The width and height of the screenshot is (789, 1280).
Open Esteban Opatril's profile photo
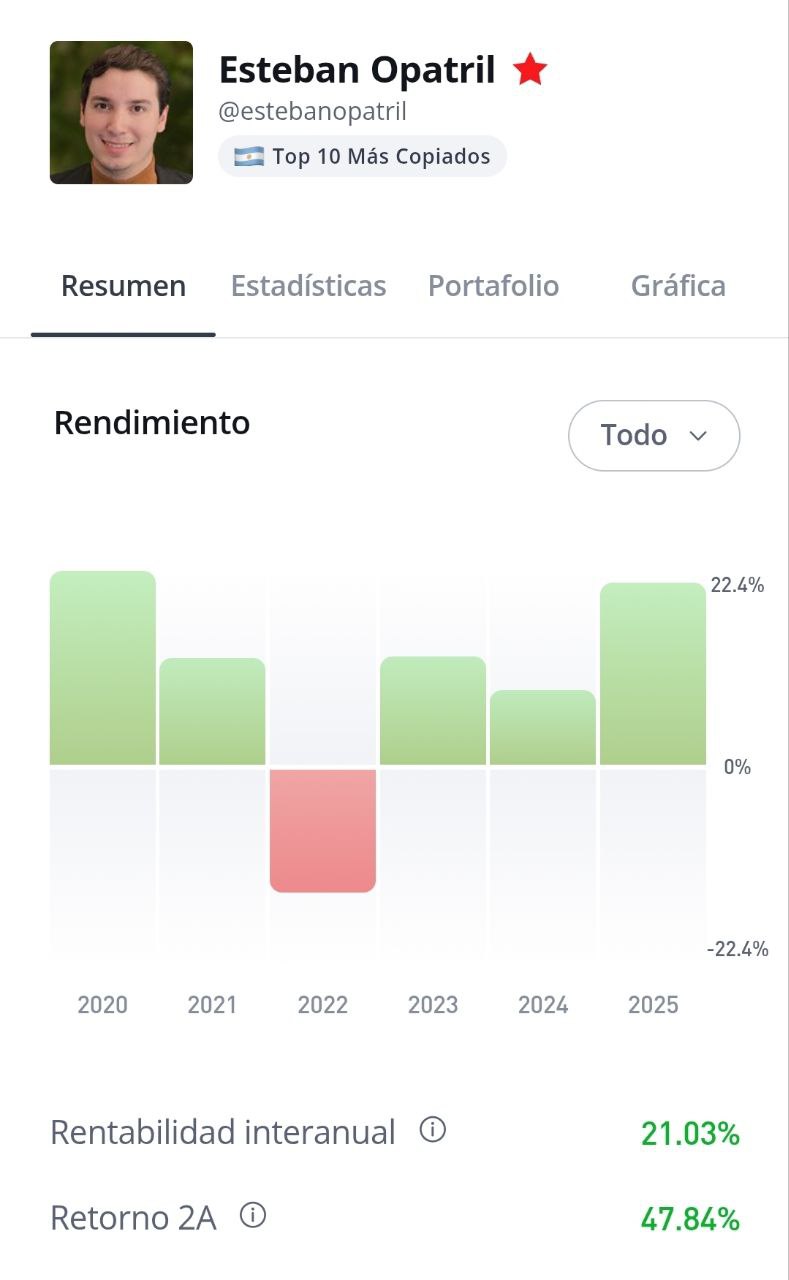pos(121,112)
